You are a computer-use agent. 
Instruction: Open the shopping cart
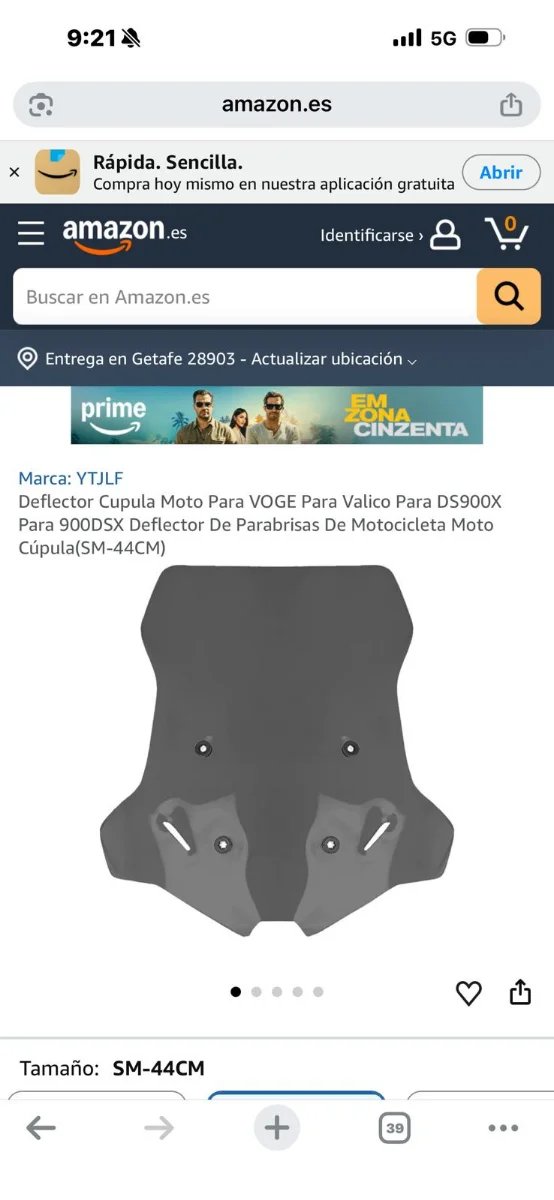coord(507,233)
